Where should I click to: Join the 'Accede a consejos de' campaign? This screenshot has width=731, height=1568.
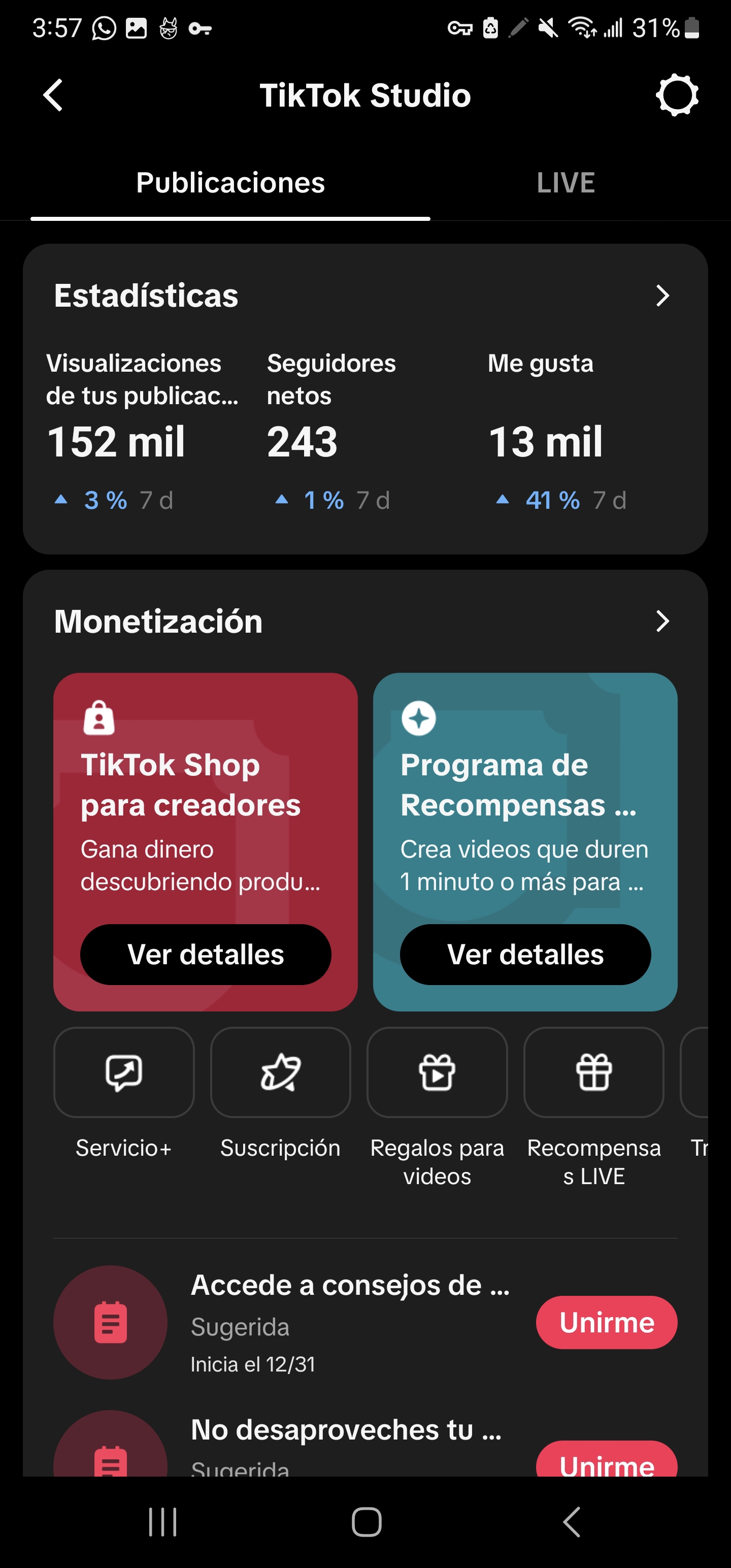pyautogui.click(x=607, y=1323)
